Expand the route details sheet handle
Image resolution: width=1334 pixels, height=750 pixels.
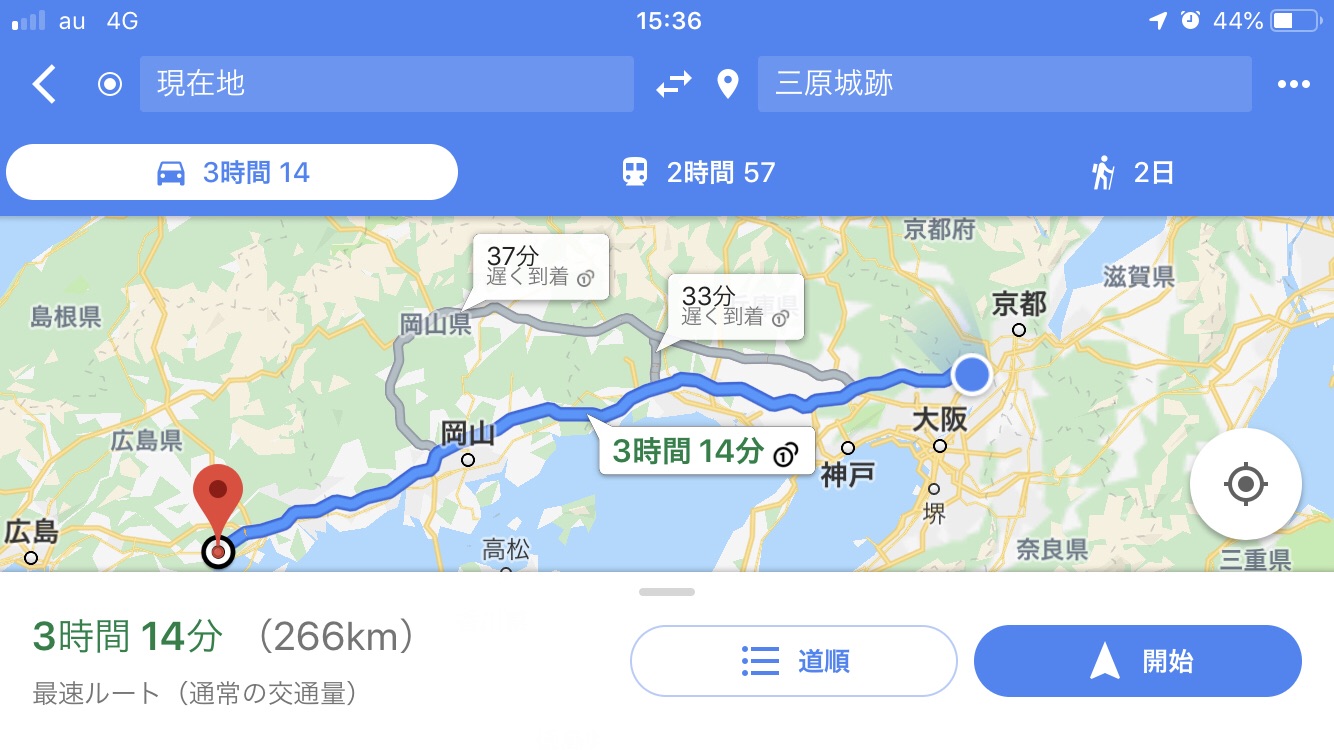pyautogui.click(x=667, y=592)
